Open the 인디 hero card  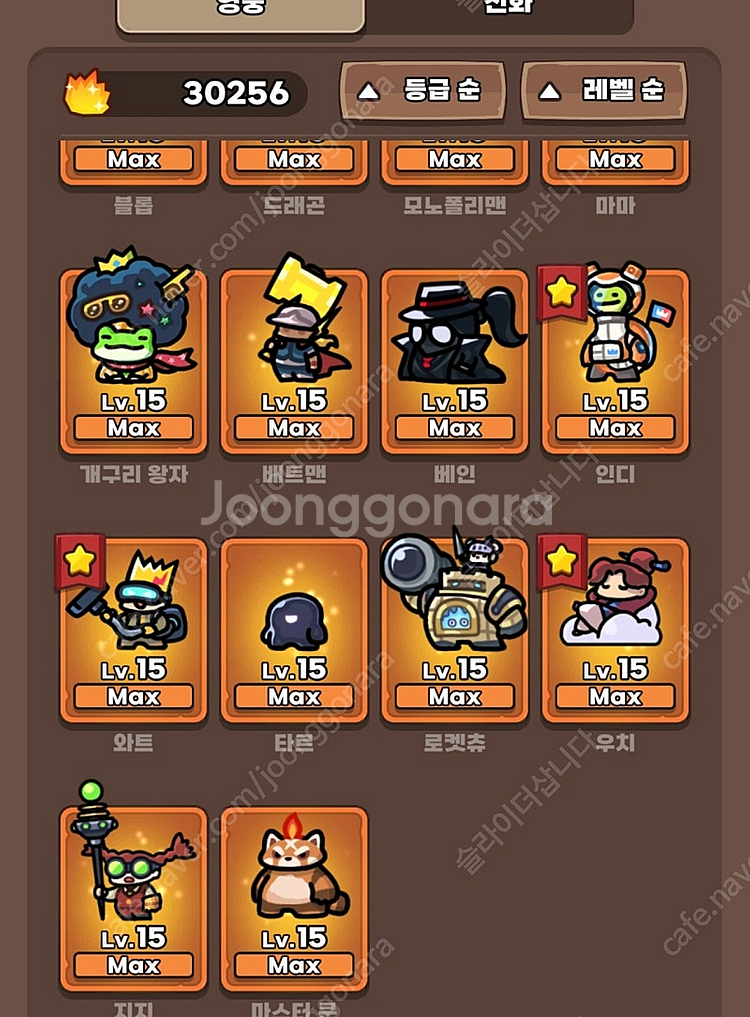coord(615,360)
